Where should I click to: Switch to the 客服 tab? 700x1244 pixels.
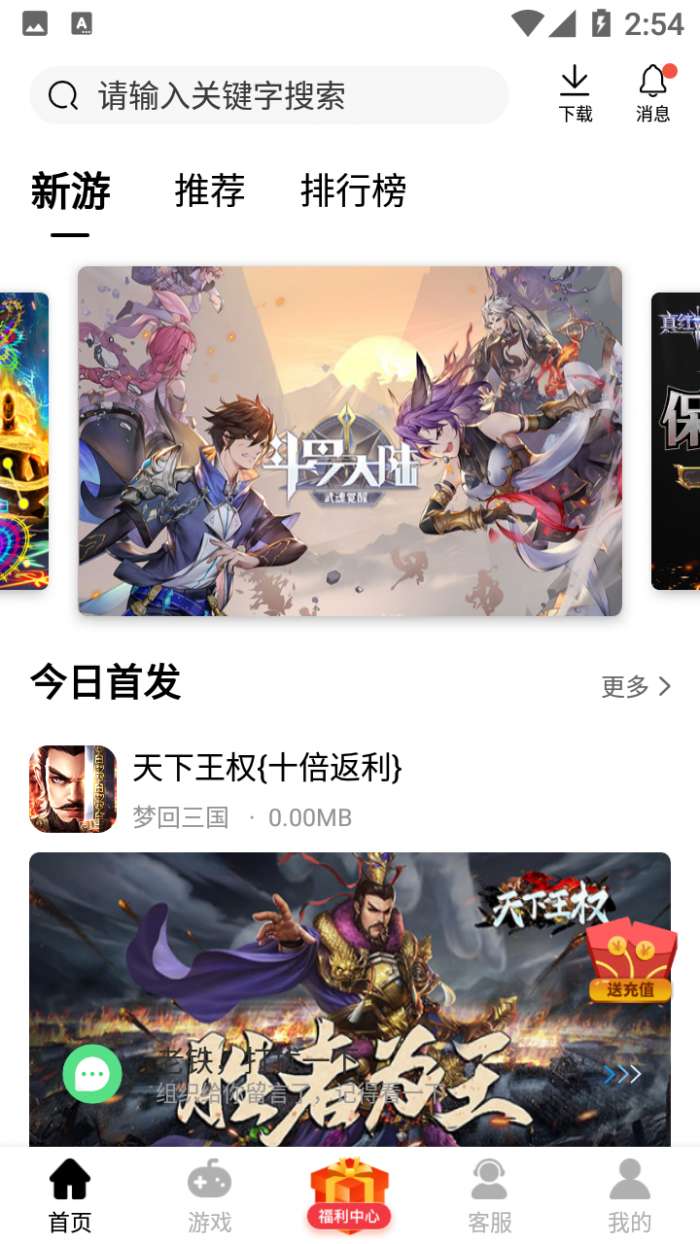490,1195
